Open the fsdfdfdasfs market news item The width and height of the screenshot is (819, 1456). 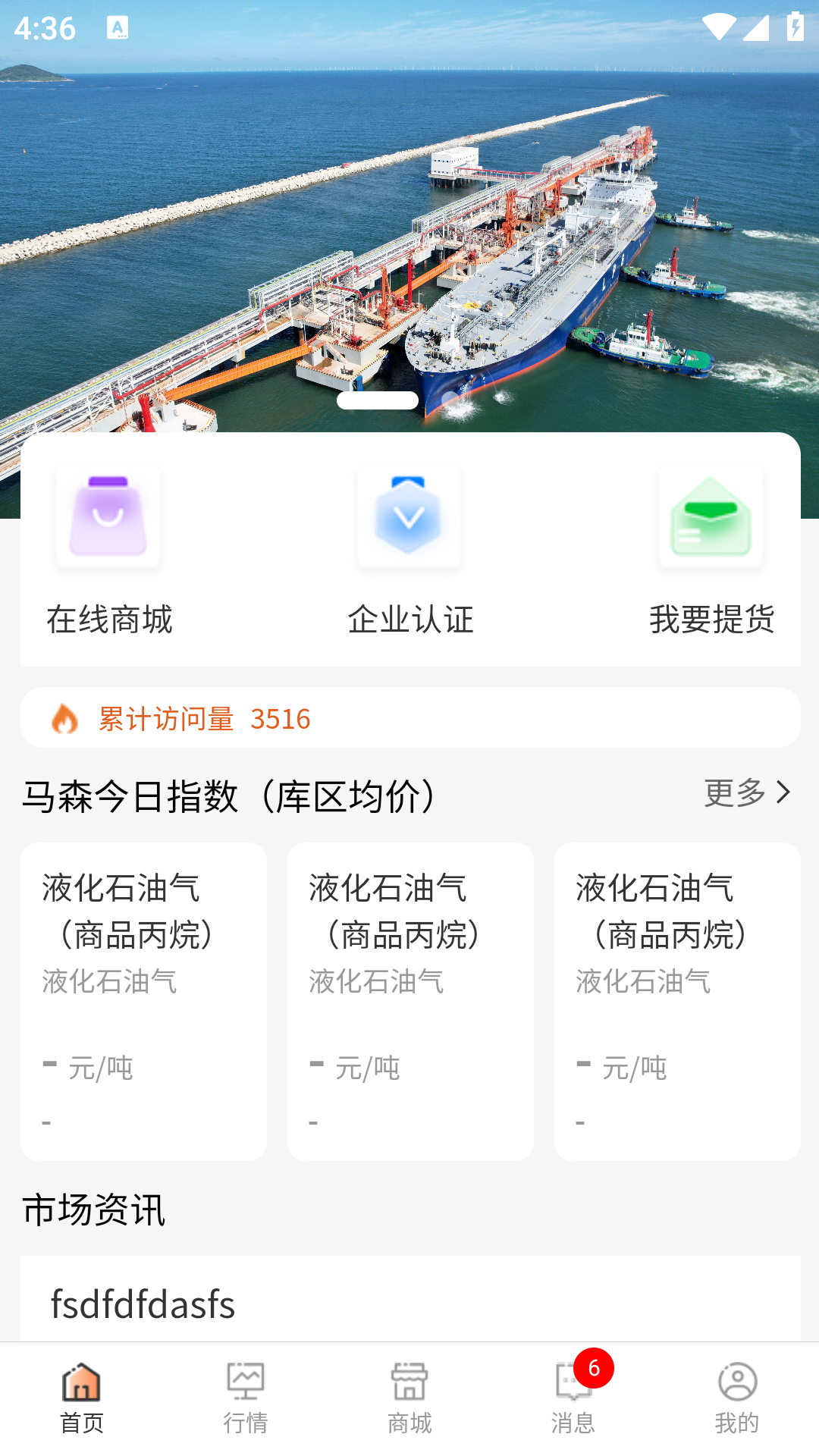[409, 1303]
